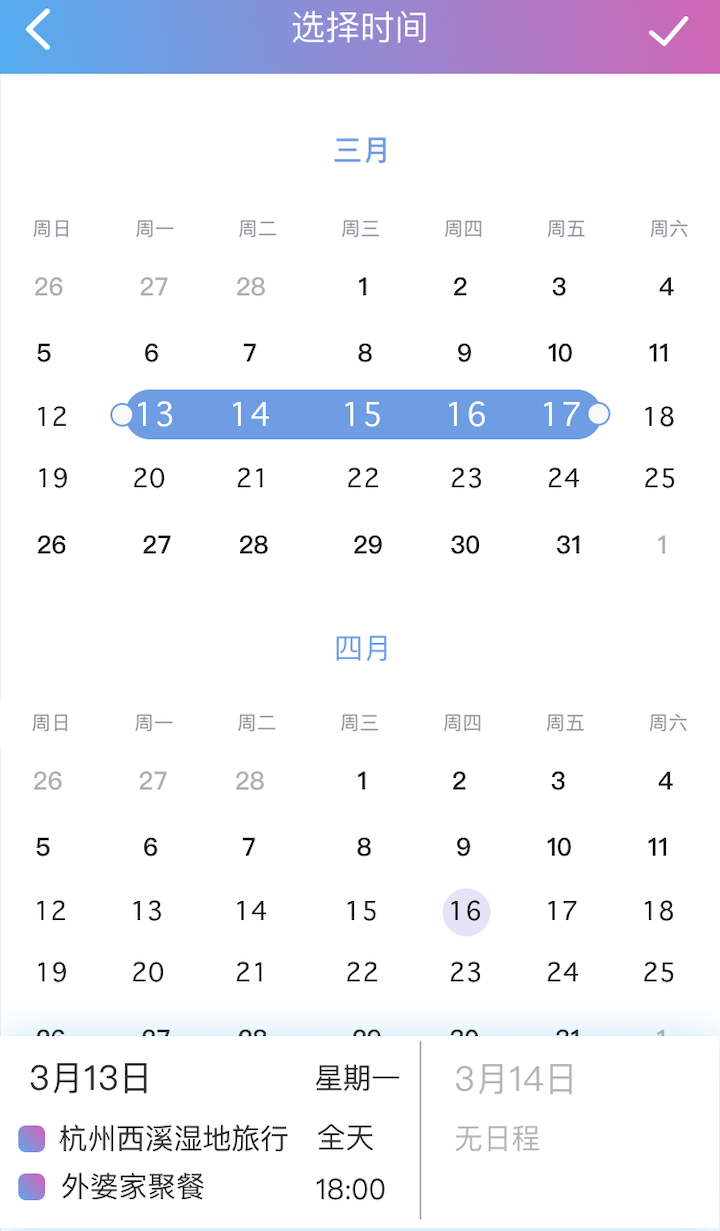The width and height of the screenshot is (720, 1231).
Task: Confirm the selection with the checkmark
Action: tap(668, 31)
